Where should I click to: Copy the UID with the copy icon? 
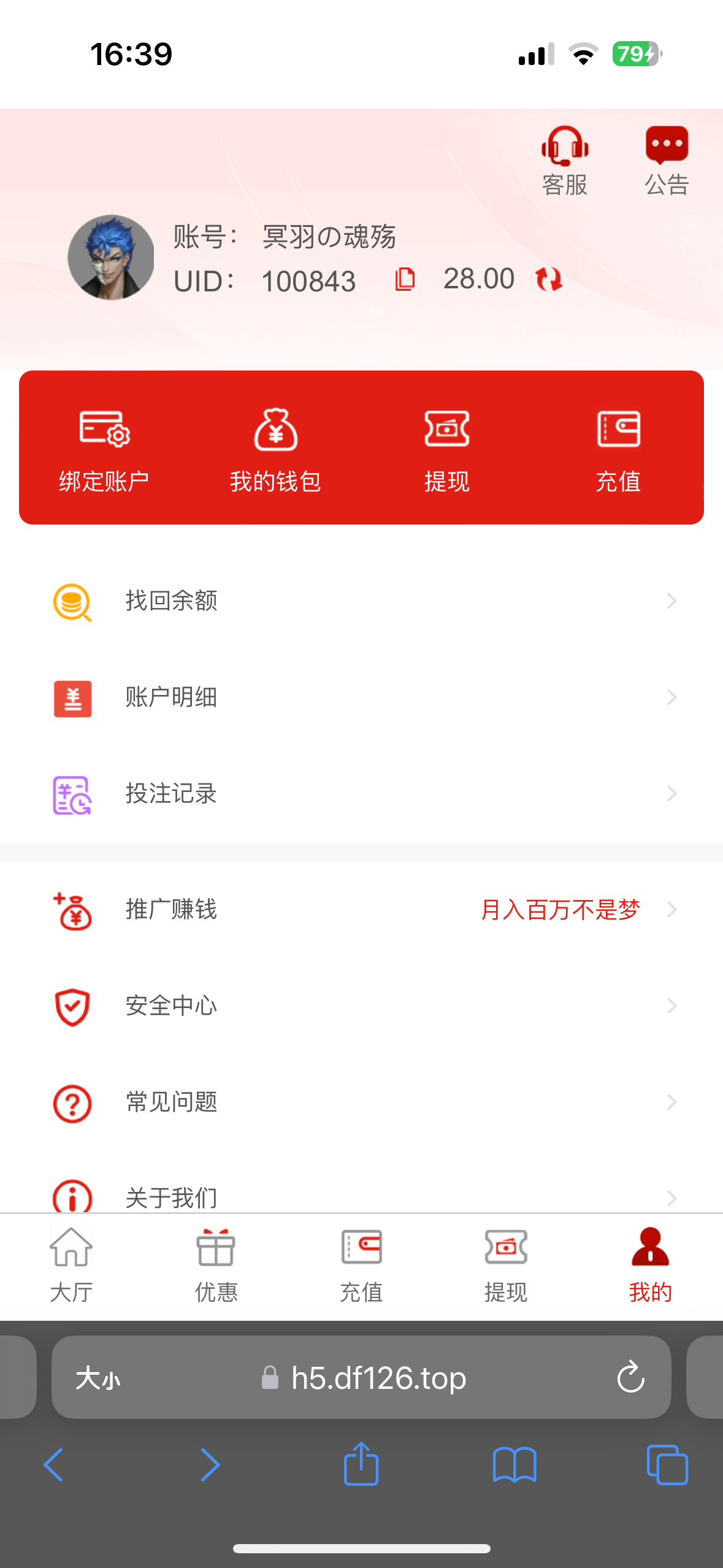405,279
